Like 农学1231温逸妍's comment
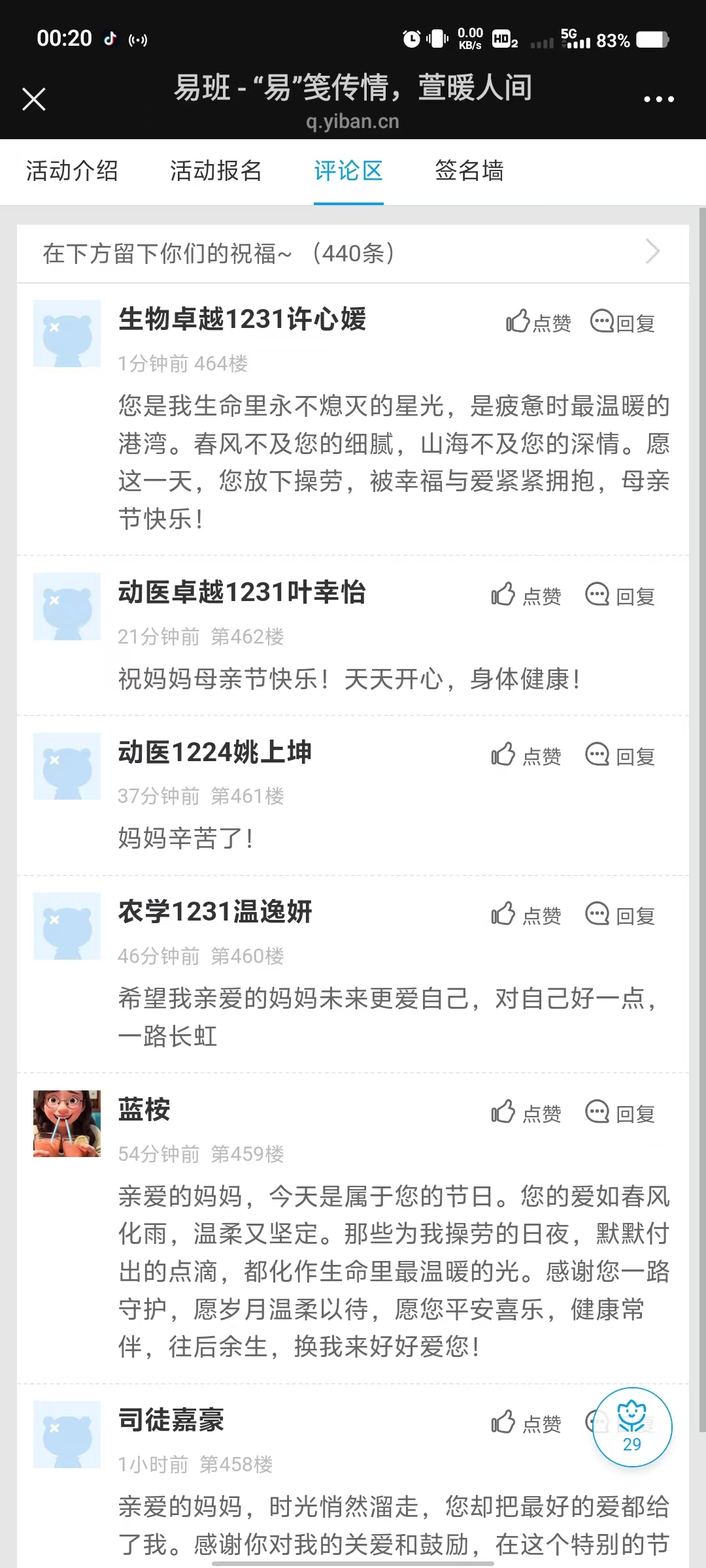 coord(527,915)
